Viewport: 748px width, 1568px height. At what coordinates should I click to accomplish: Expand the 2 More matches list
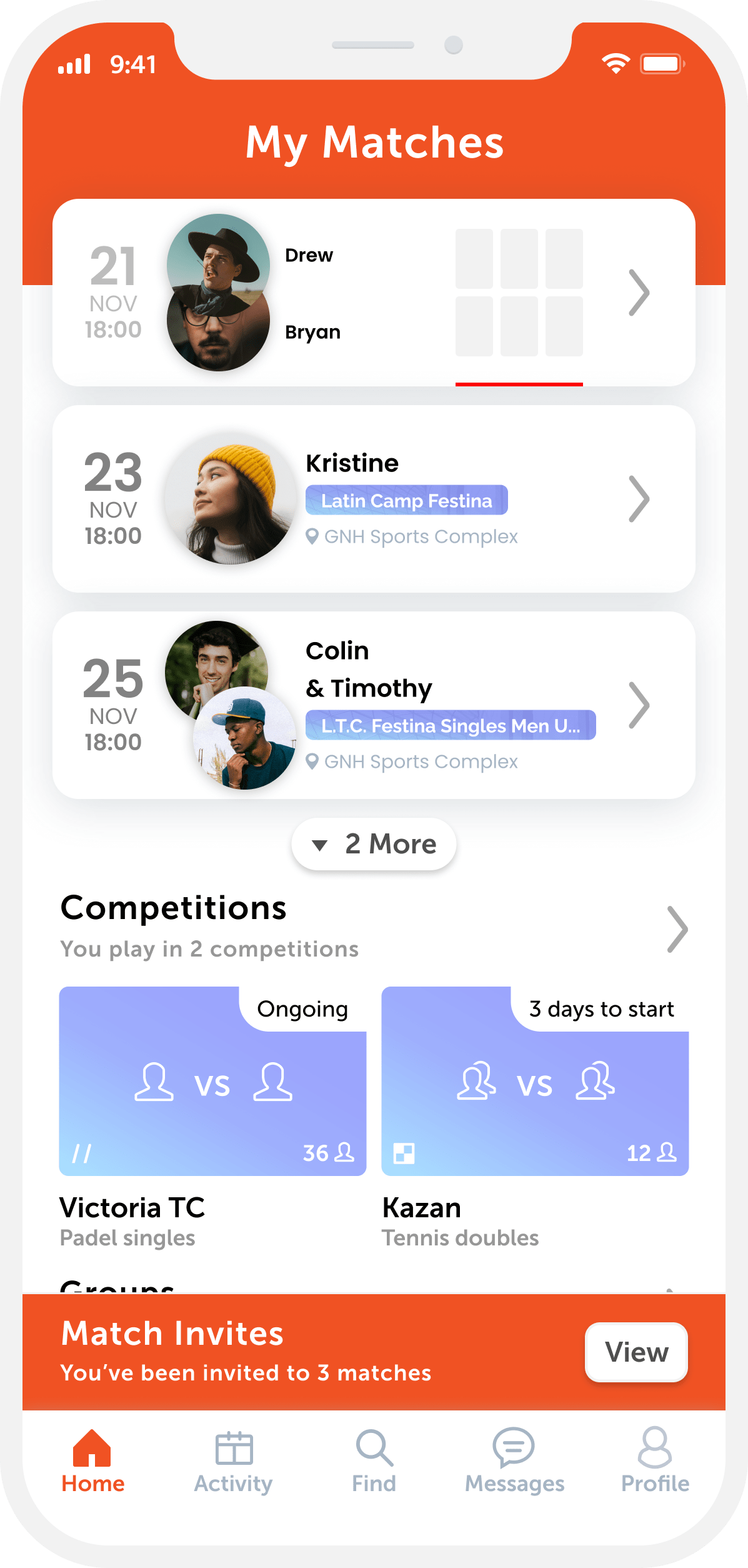[374, 844]
